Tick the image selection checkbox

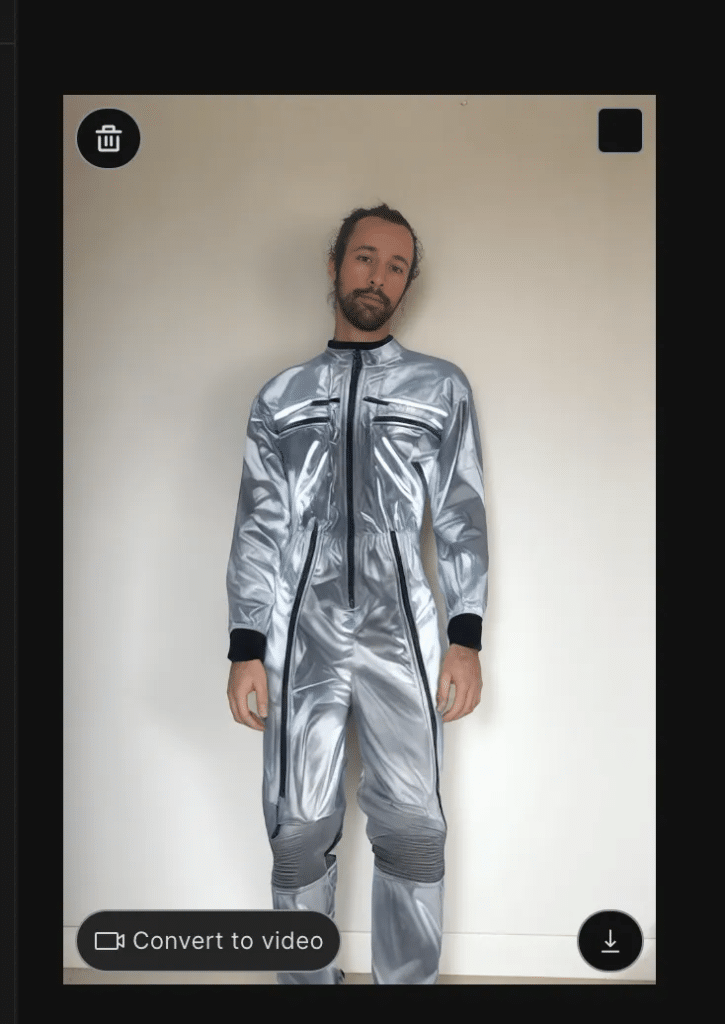(x=620, y=131)
